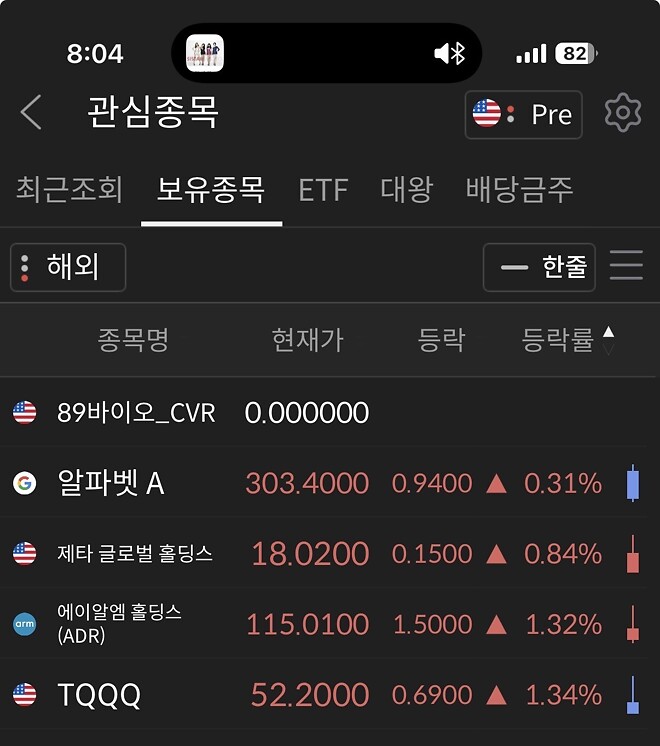Select the 보유종목 tab

coord(211,189)
